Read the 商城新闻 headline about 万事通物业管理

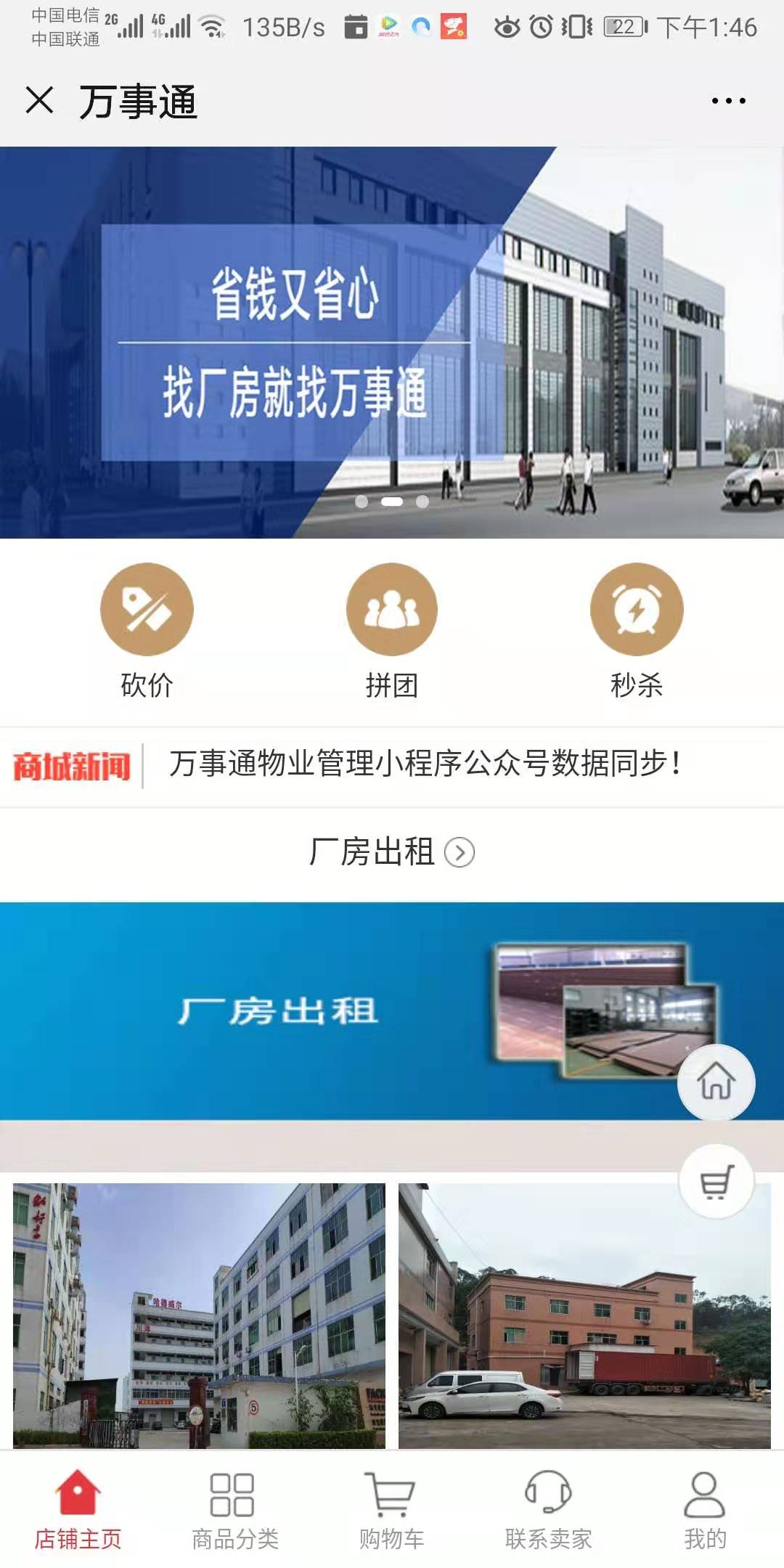click(425, 764)
